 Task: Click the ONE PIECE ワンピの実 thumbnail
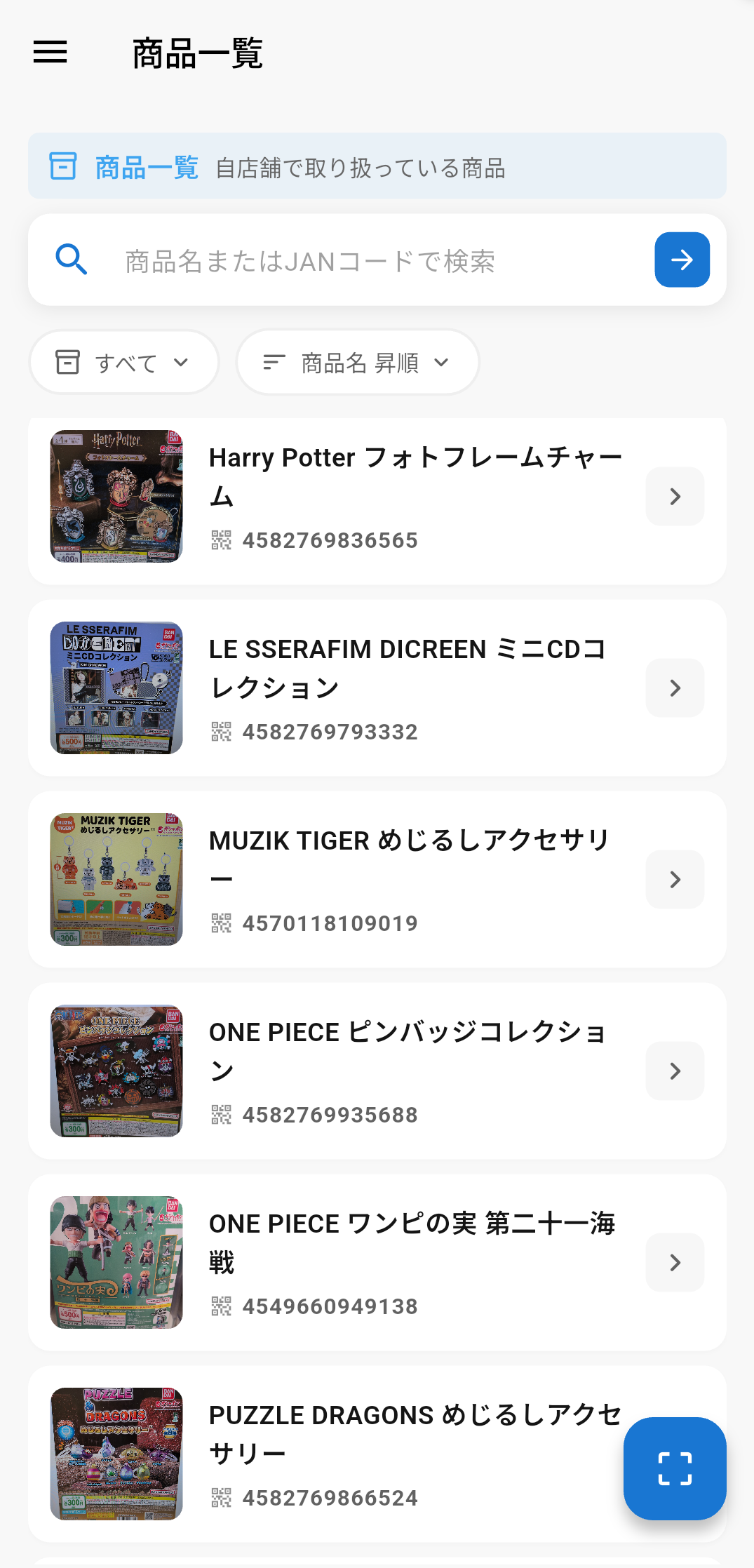[116, 1261]
